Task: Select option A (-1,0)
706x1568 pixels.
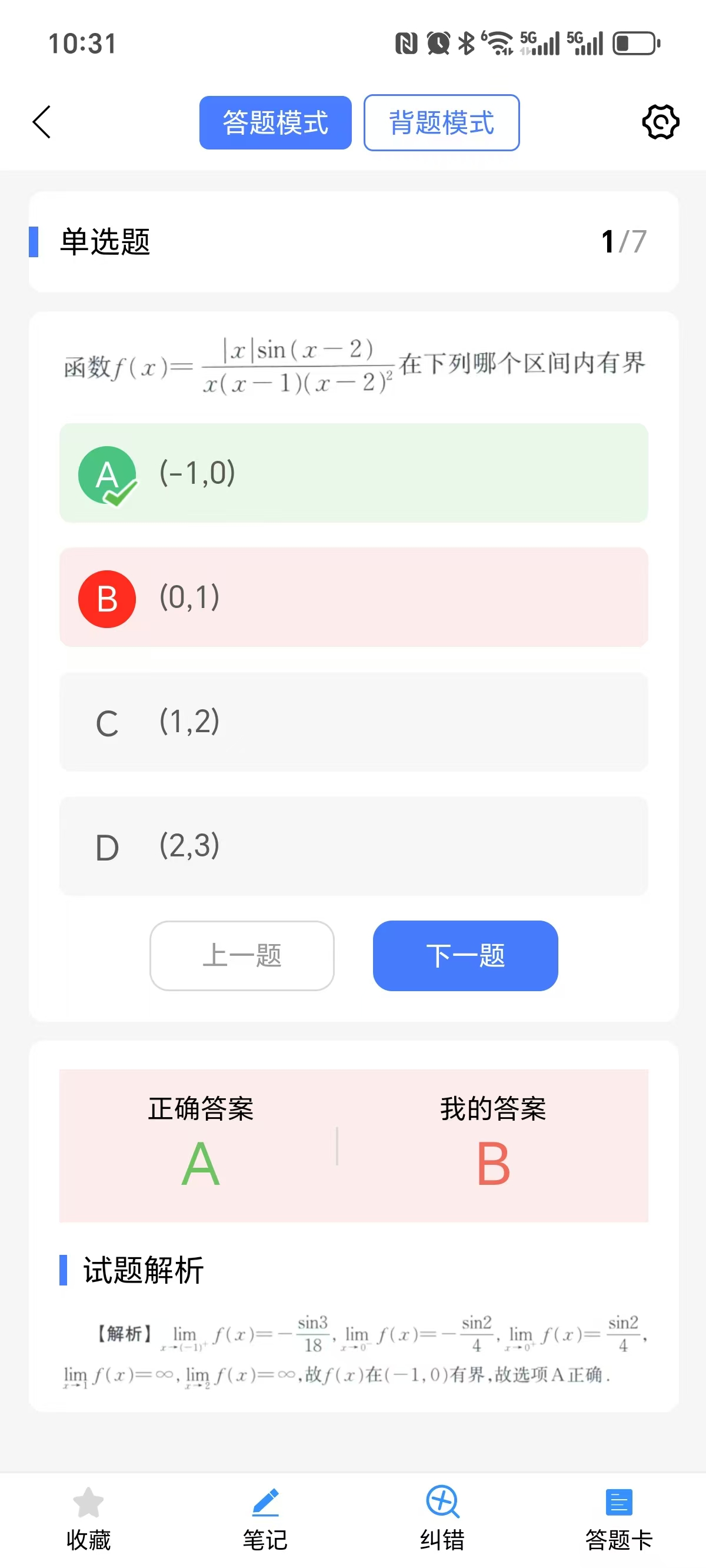Action: (x=353, y=473)
